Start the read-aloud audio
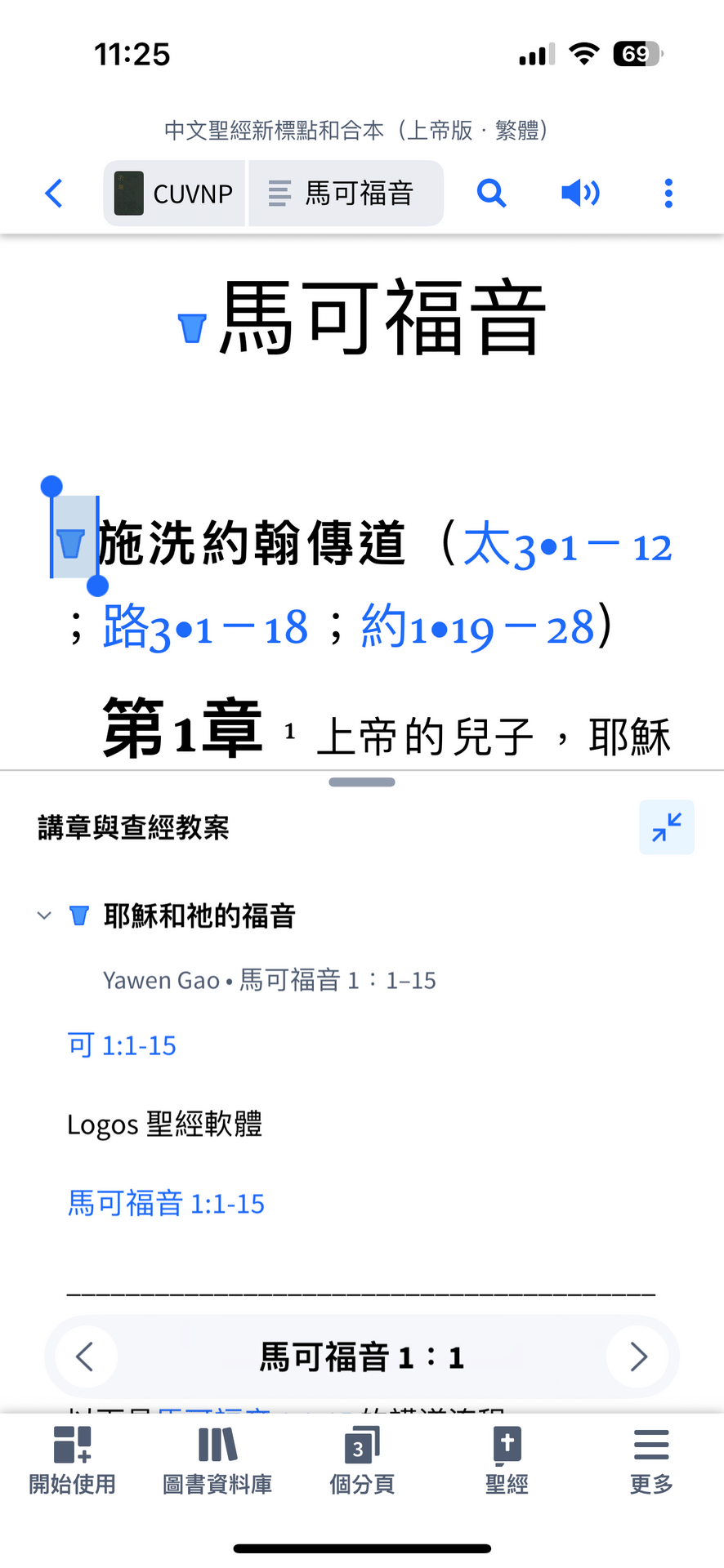The image size is (724, 1568). click(580, 194)
